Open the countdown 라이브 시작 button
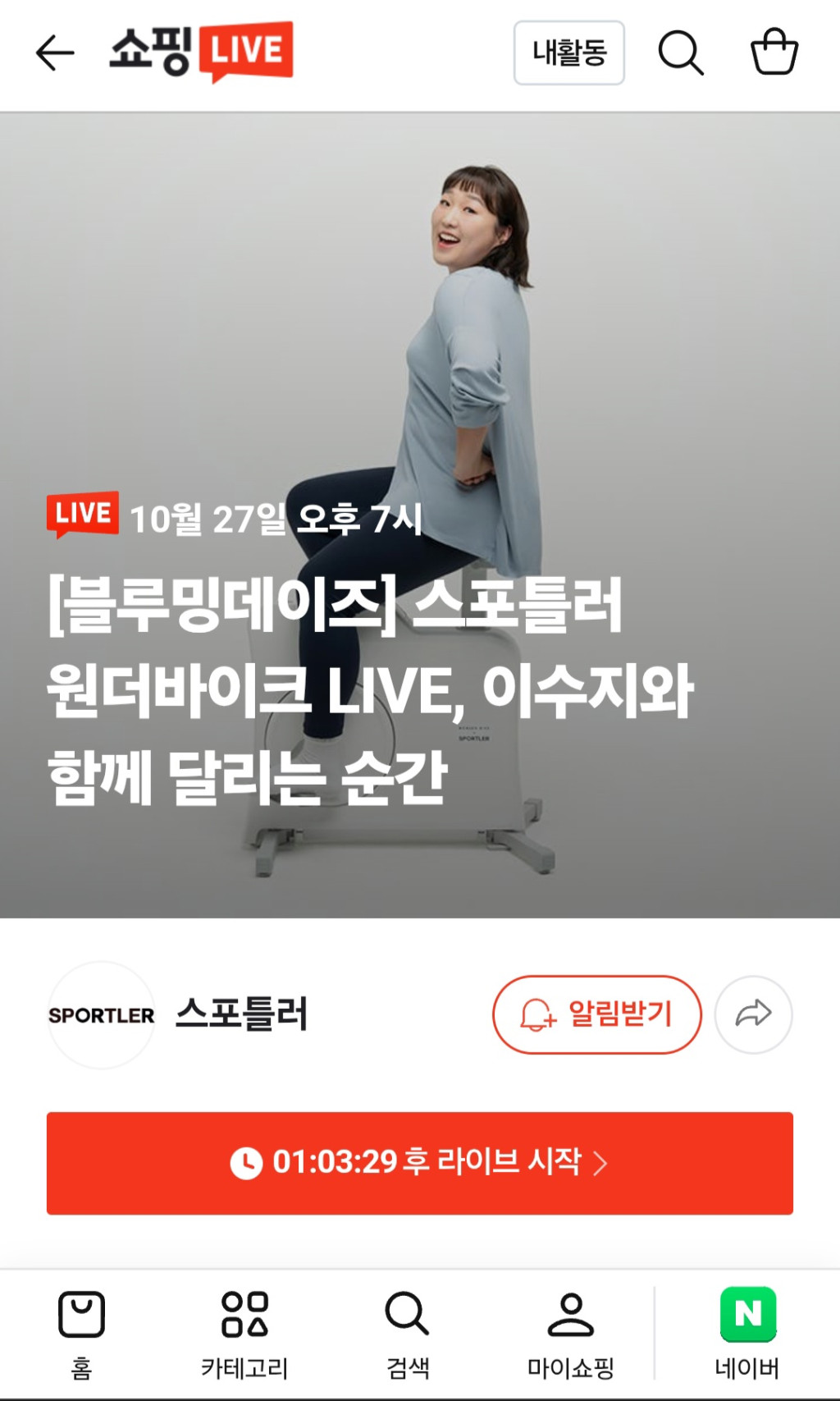 (420, 1162)
